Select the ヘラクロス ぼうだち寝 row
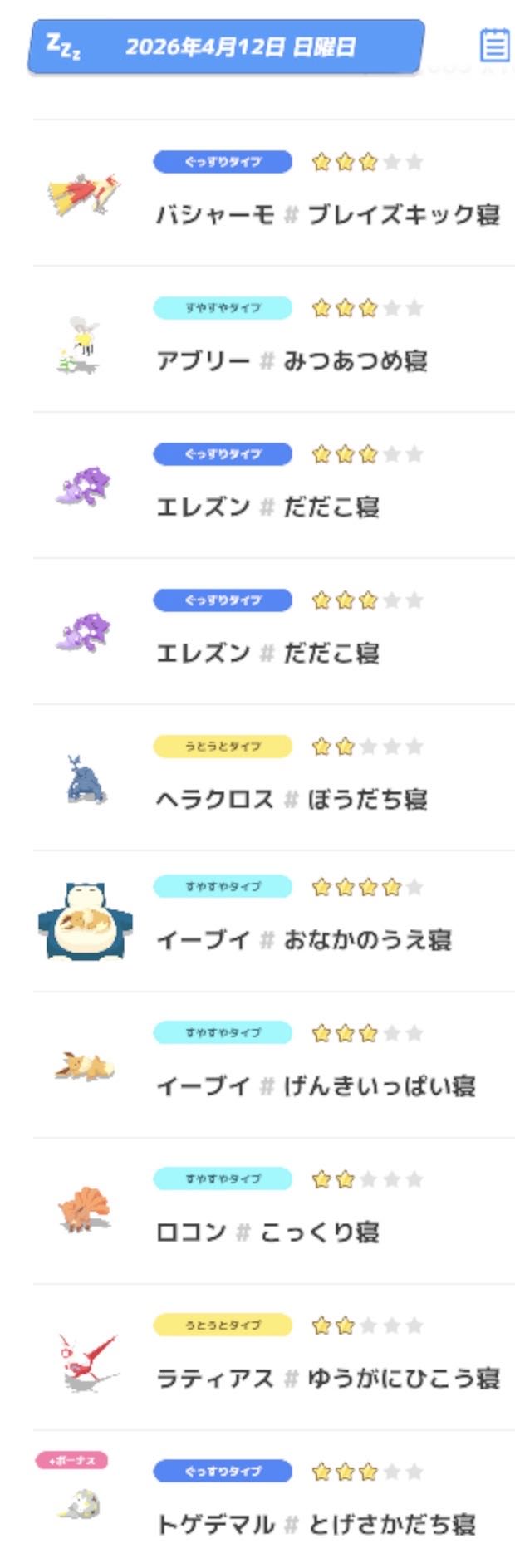The image size is (515, 1568). click(292, 800)
